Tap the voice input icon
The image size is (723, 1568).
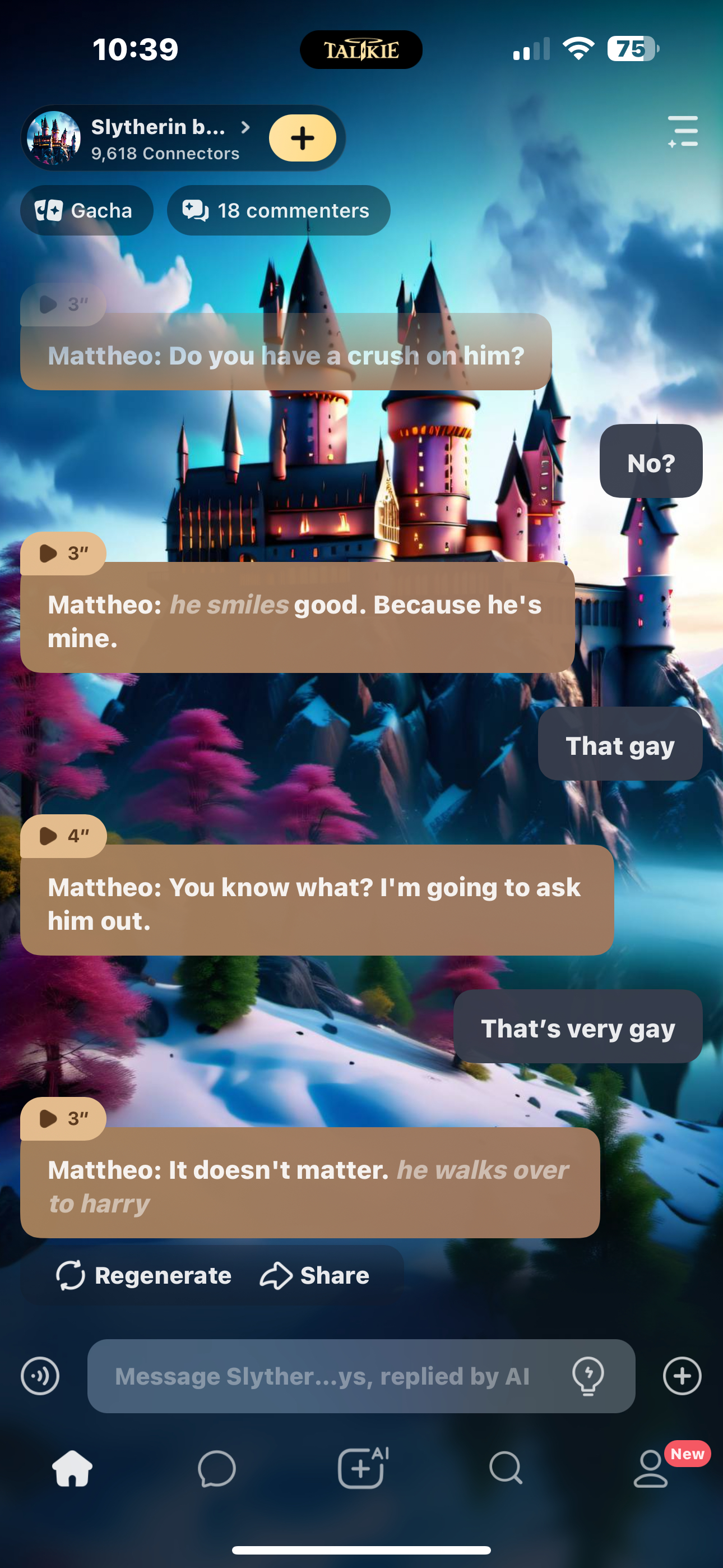click(40, 1376)
